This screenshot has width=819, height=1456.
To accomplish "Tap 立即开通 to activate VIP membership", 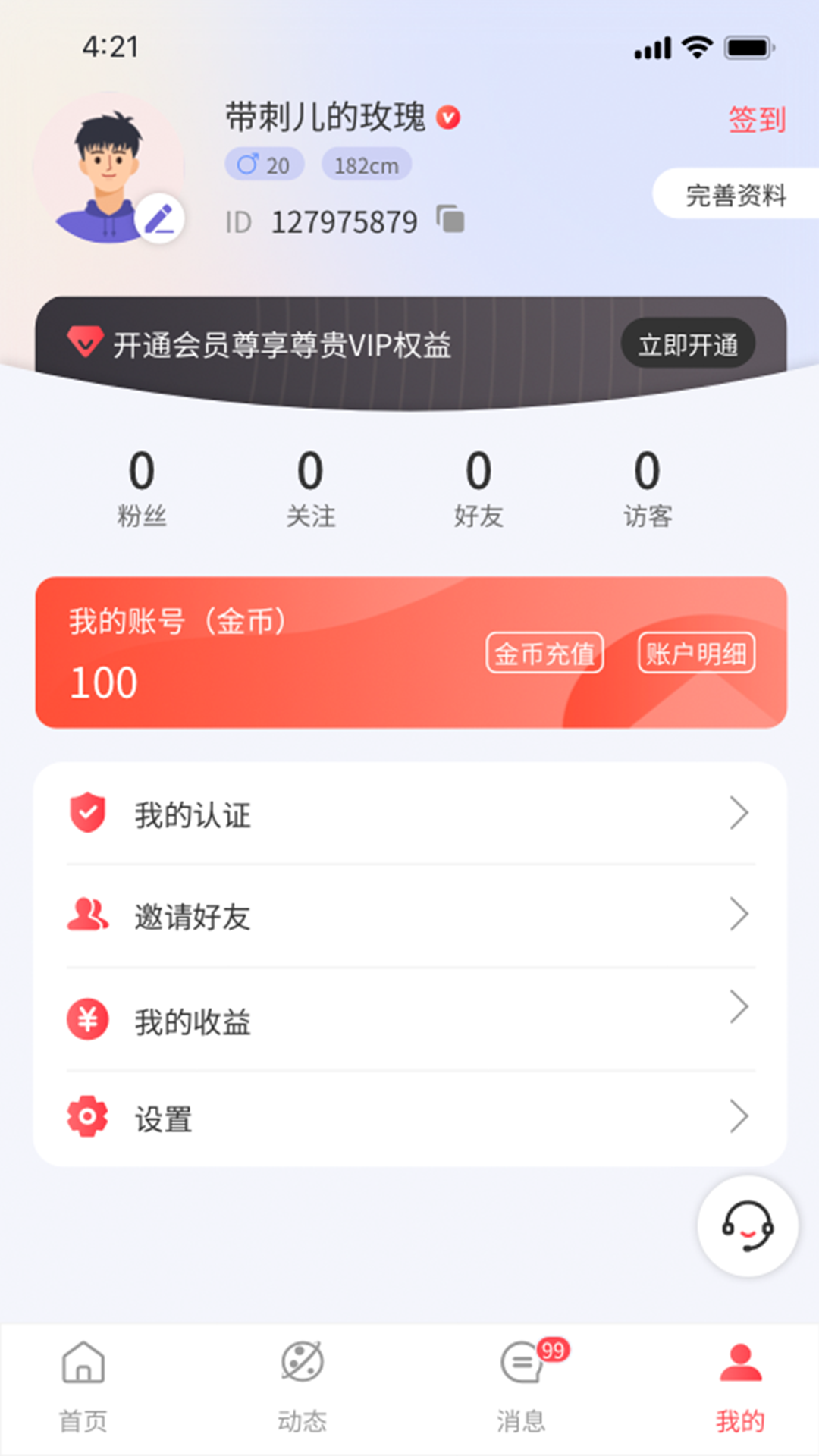I will [x=687, y=345].
